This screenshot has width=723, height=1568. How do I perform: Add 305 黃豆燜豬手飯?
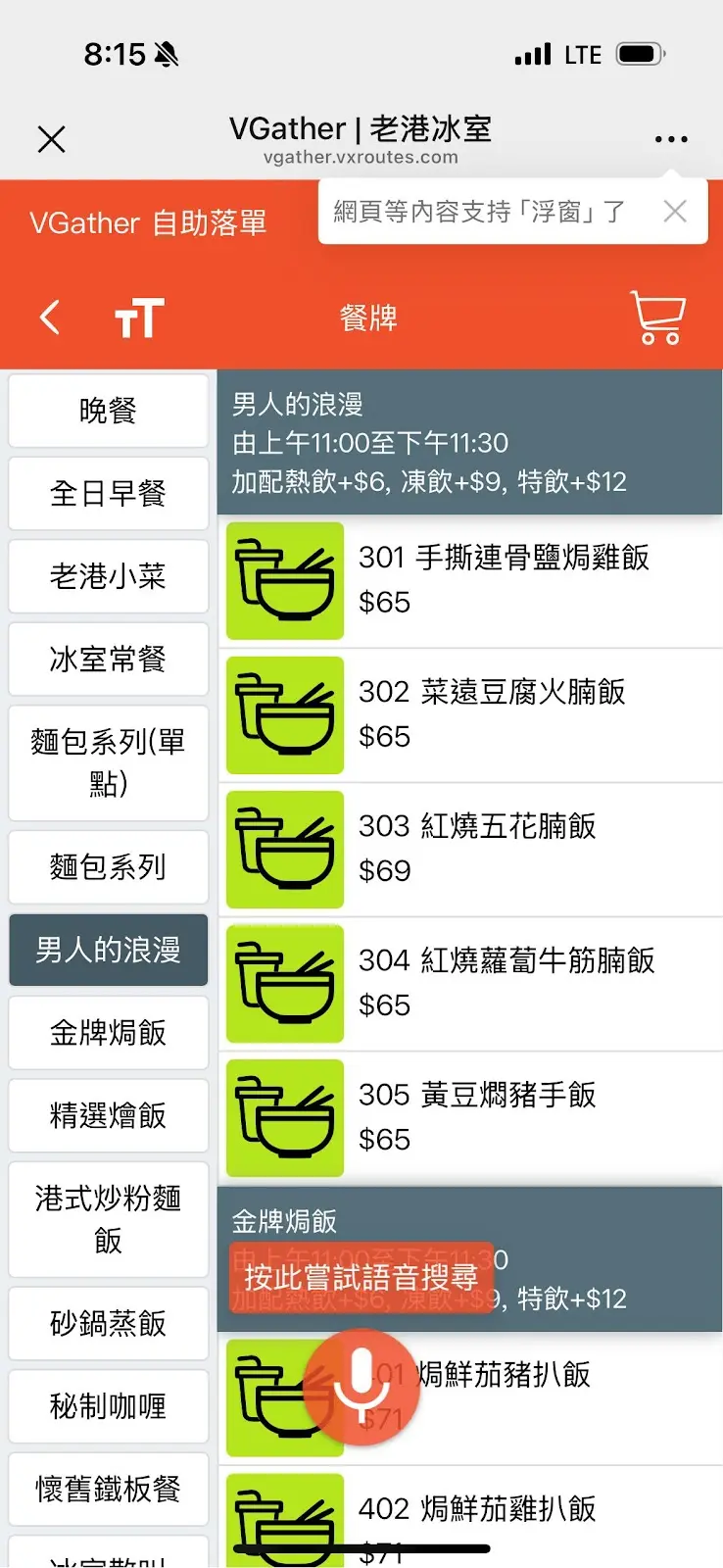(470, 1117)
